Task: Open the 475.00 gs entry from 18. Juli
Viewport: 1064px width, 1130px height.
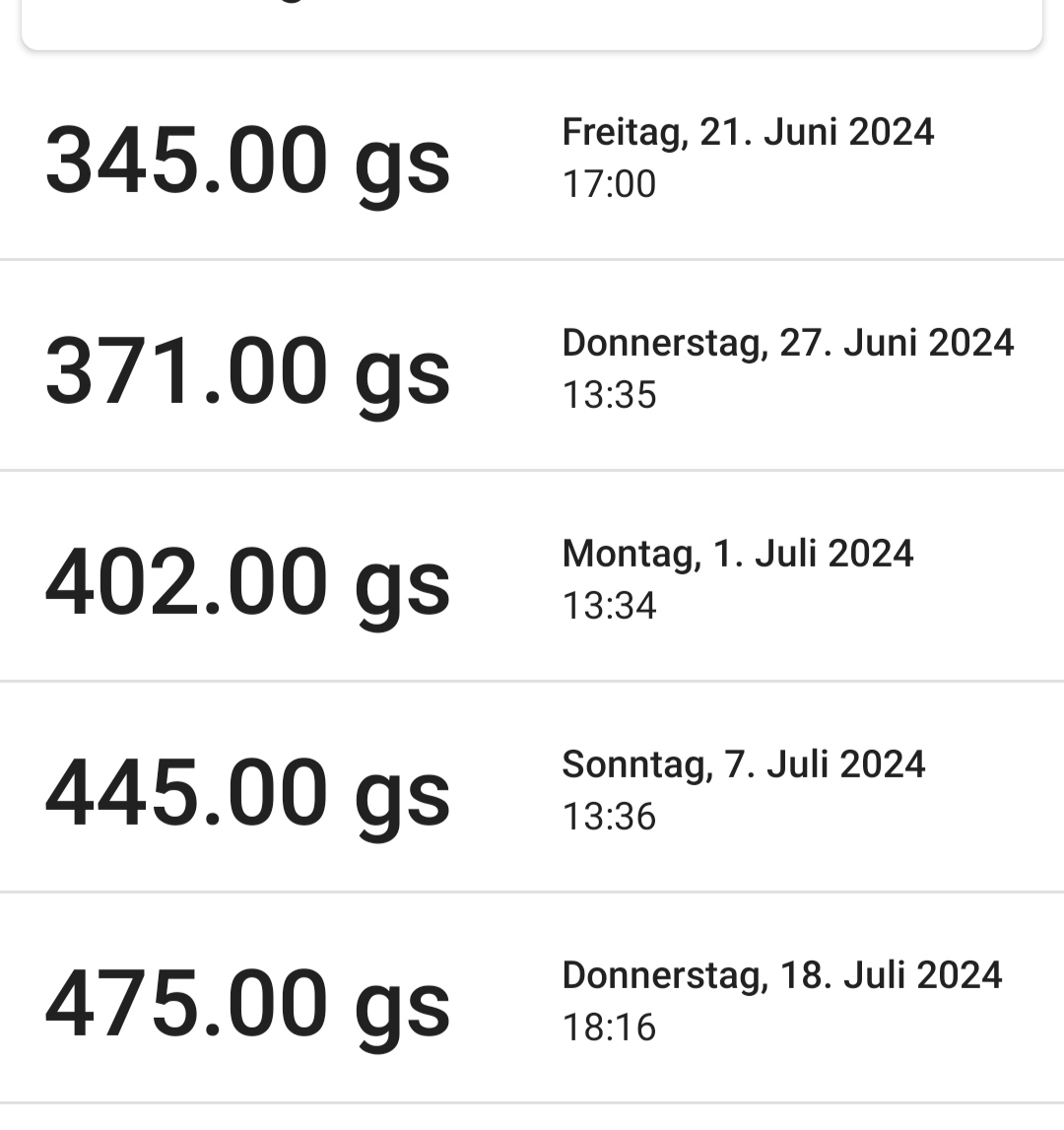Action: (532, 1001)
